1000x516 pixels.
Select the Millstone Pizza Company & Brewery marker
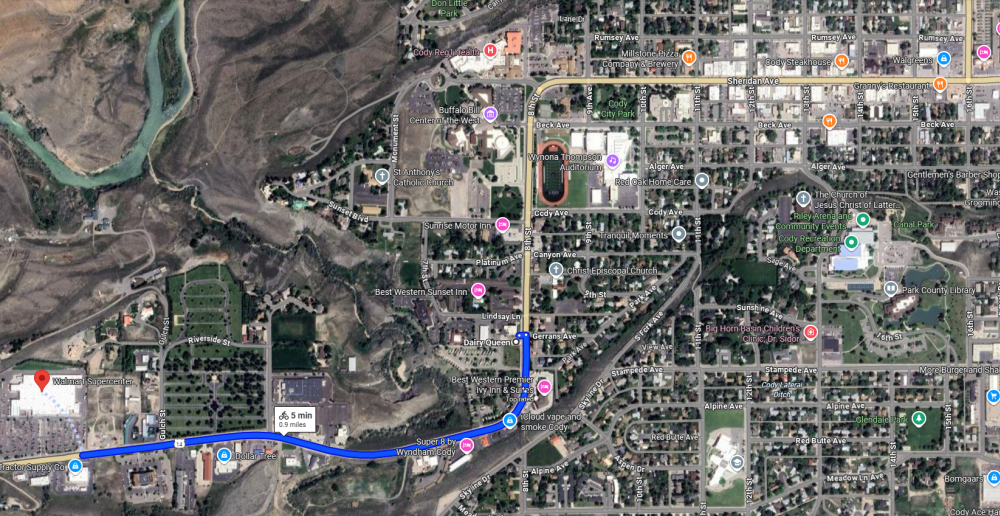click(689, 56)
